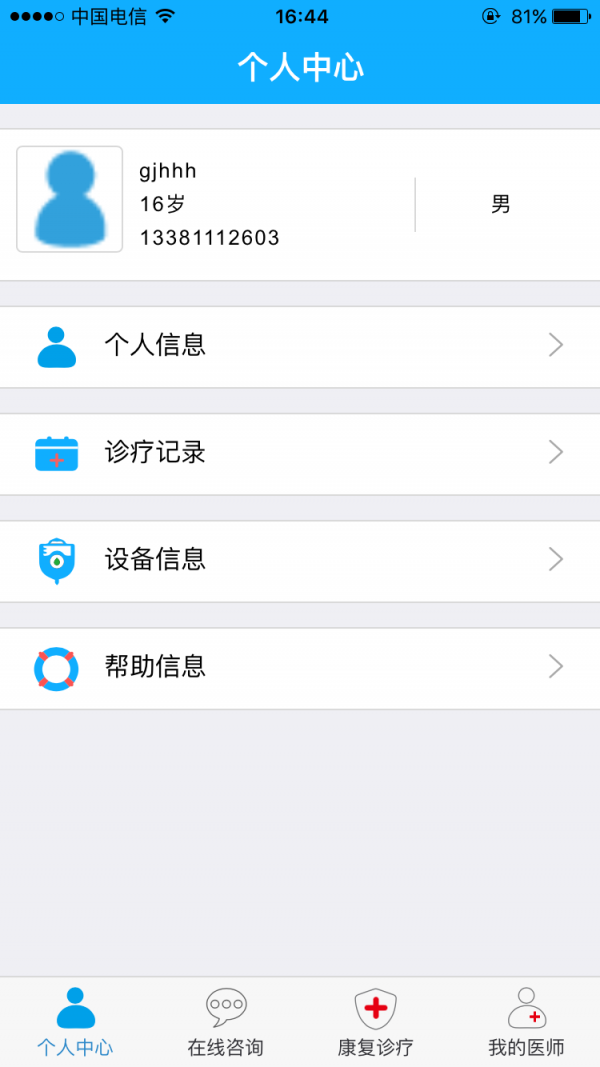Select the 我的医师 tab
The width and height of the screenshot is (600, 1067).
pyautogui.click(x=526, y=1022)
